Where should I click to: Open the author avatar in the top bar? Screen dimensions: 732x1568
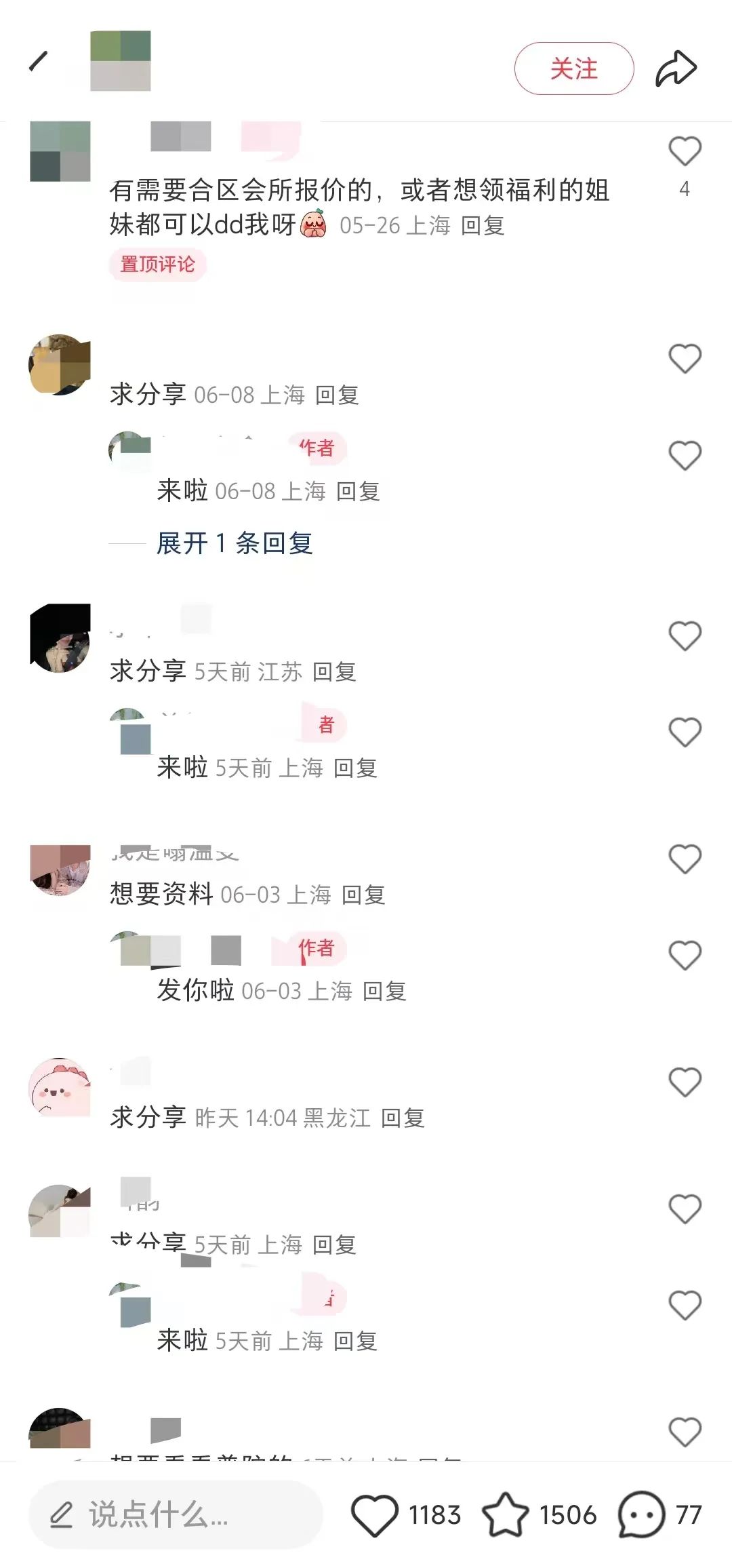pyautogui.click(x=121, y=61)
